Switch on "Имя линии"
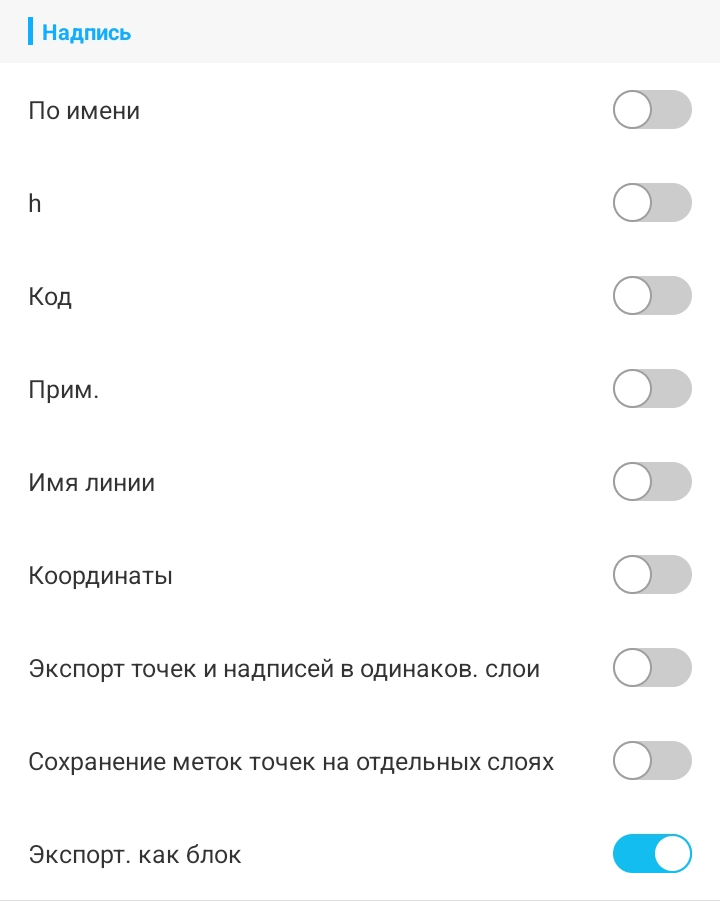The image size is (720, 901). coord(652,482)
